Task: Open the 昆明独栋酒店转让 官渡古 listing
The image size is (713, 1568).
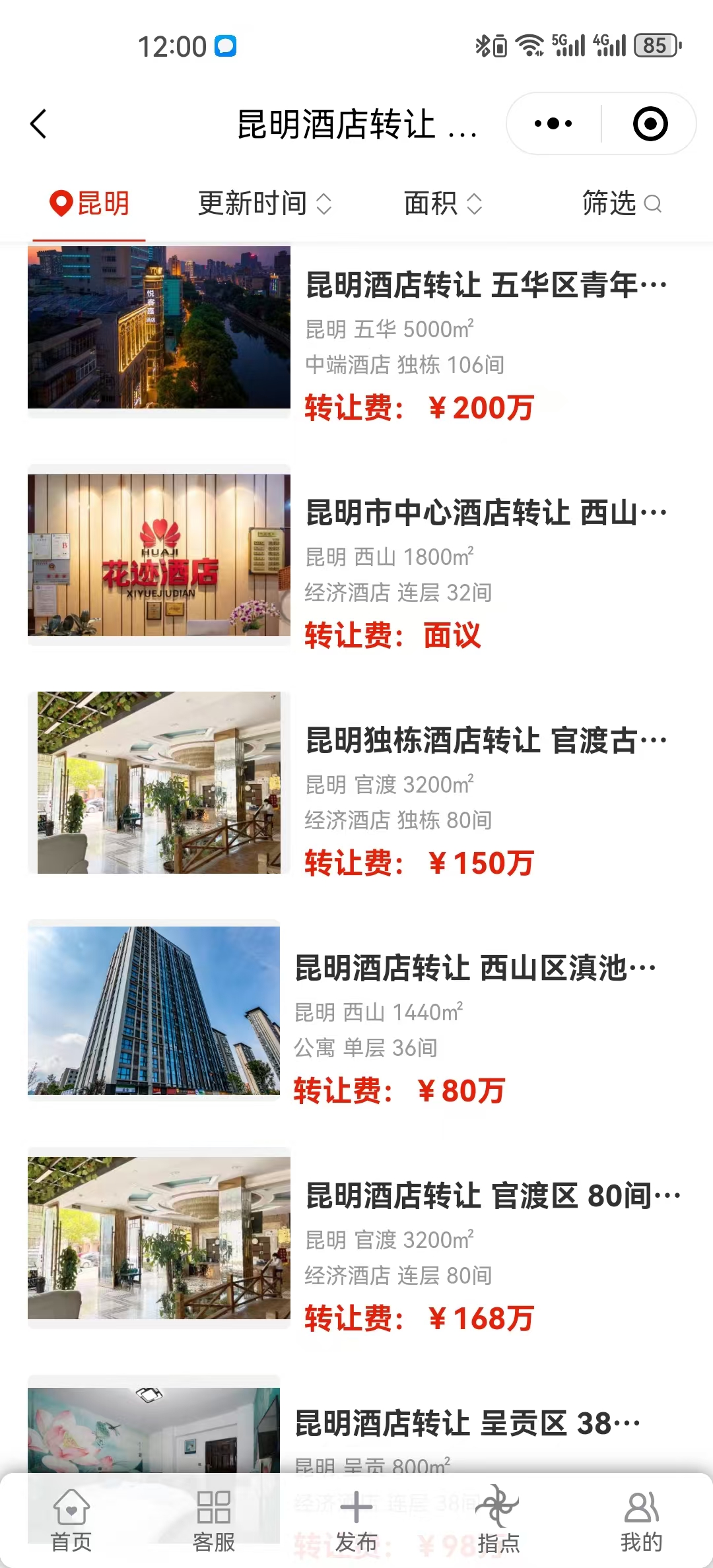Action: click(486, 740)
